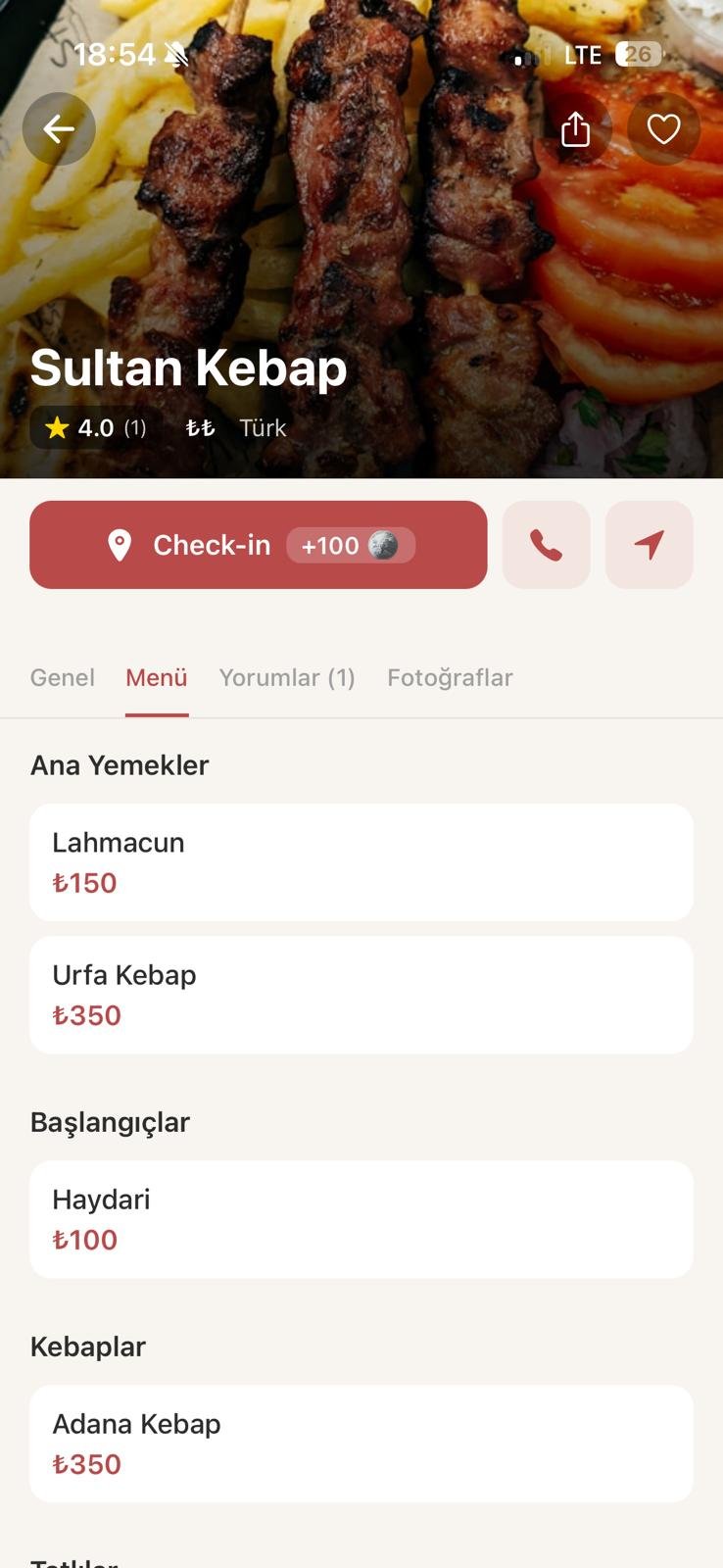
Task: Open the Yorumlar (1) reviews tab
Action: pos(286,677)
